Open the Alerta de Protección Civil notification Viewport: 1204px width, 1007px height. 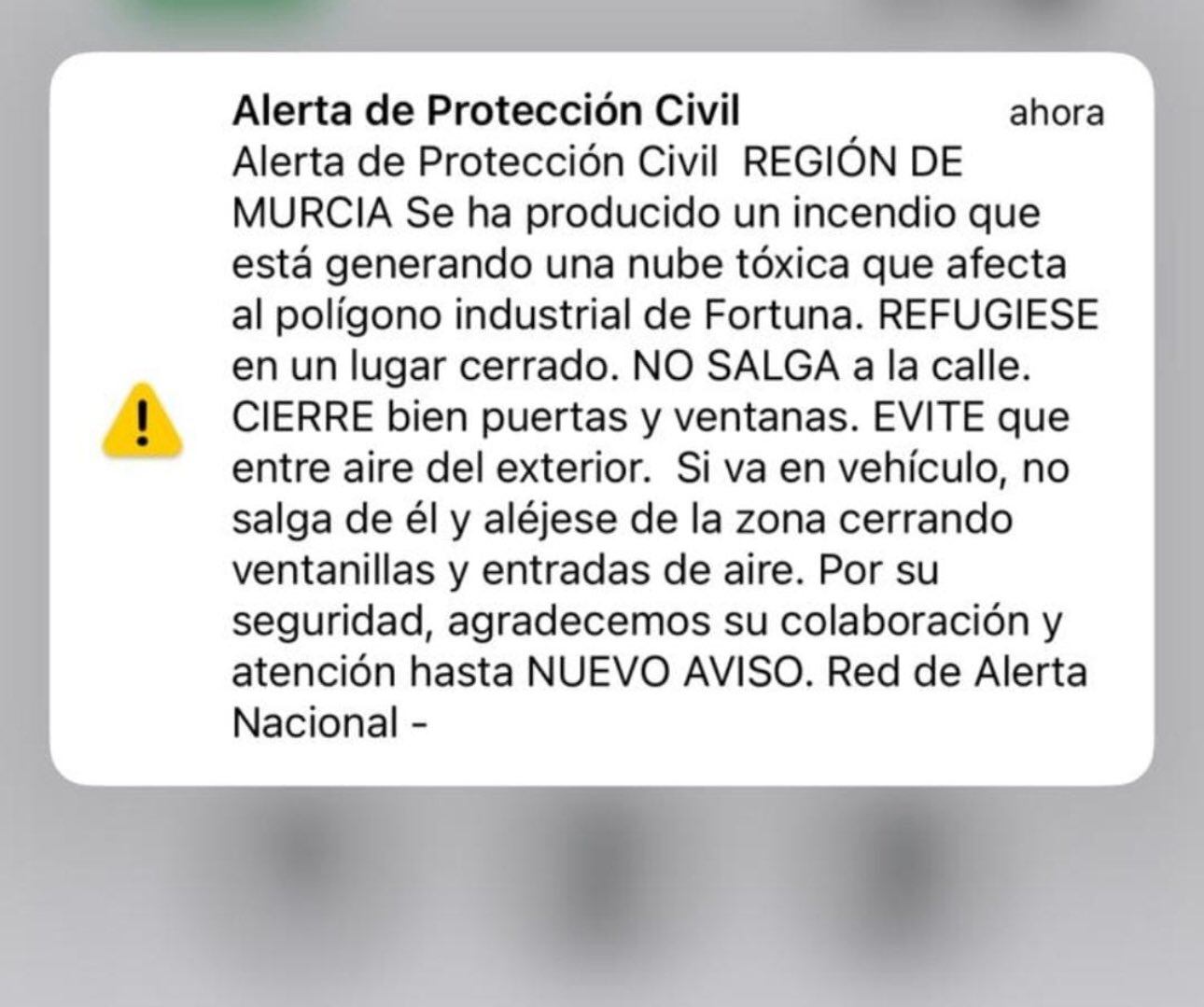tap(601, 418)
